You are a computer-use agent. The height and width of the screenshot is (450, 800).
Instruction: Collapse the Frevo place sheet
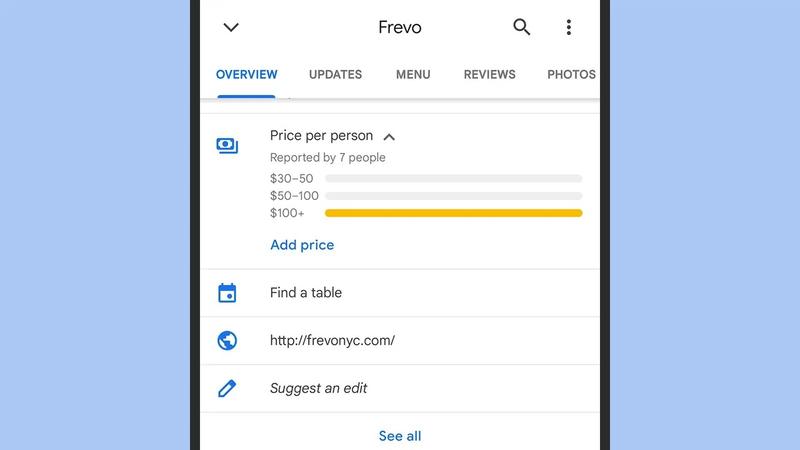point(231,27)
